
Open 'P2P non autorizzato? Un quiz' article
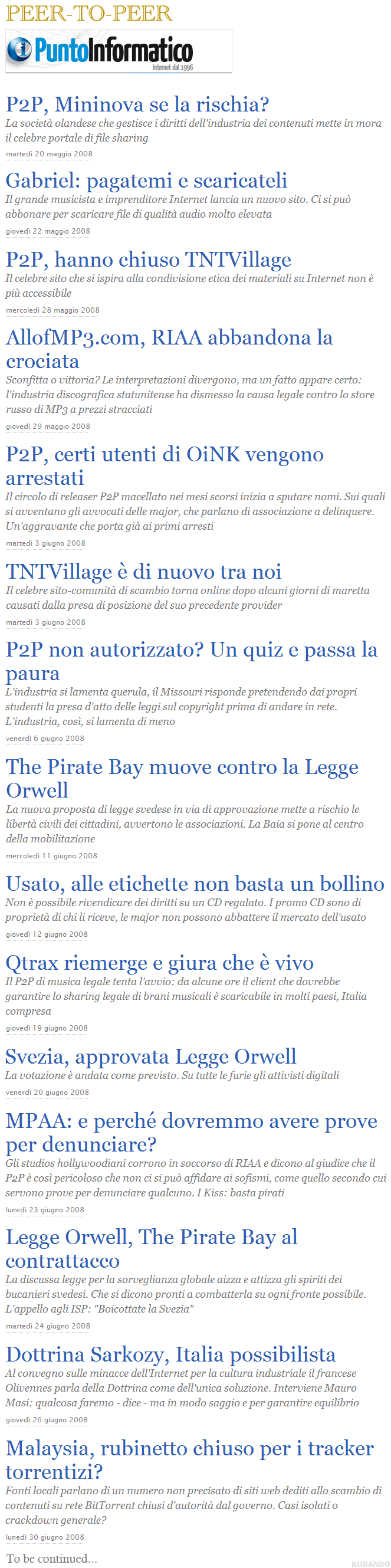pyautogui.click(x=191, y=650)
